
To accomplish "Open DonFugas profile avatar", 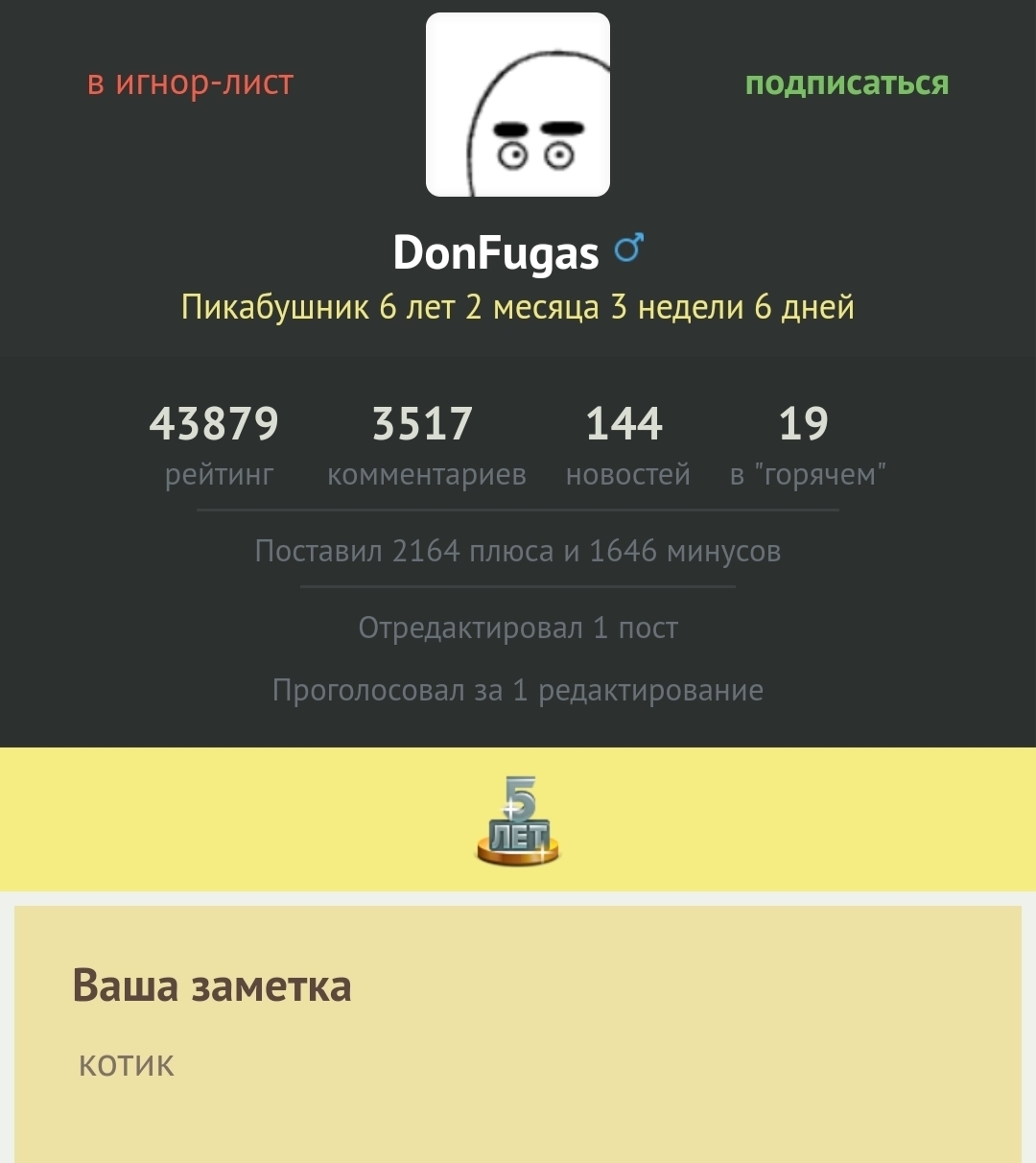I will (x=518, y=105).
